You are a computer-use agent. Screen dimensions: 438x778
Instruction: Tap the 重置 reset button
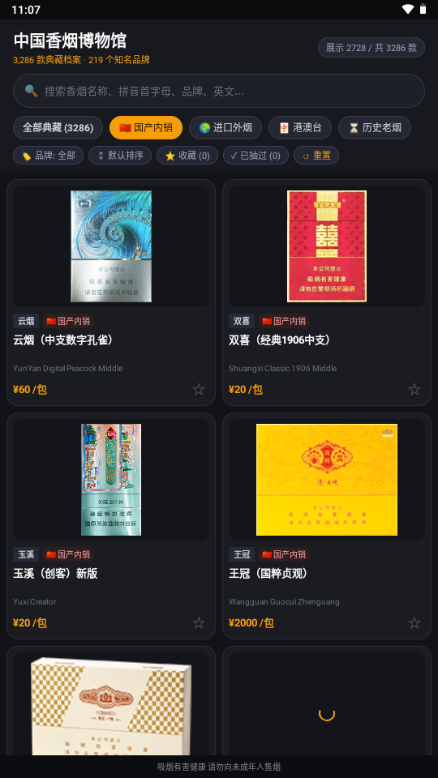[x=316, y=155]
